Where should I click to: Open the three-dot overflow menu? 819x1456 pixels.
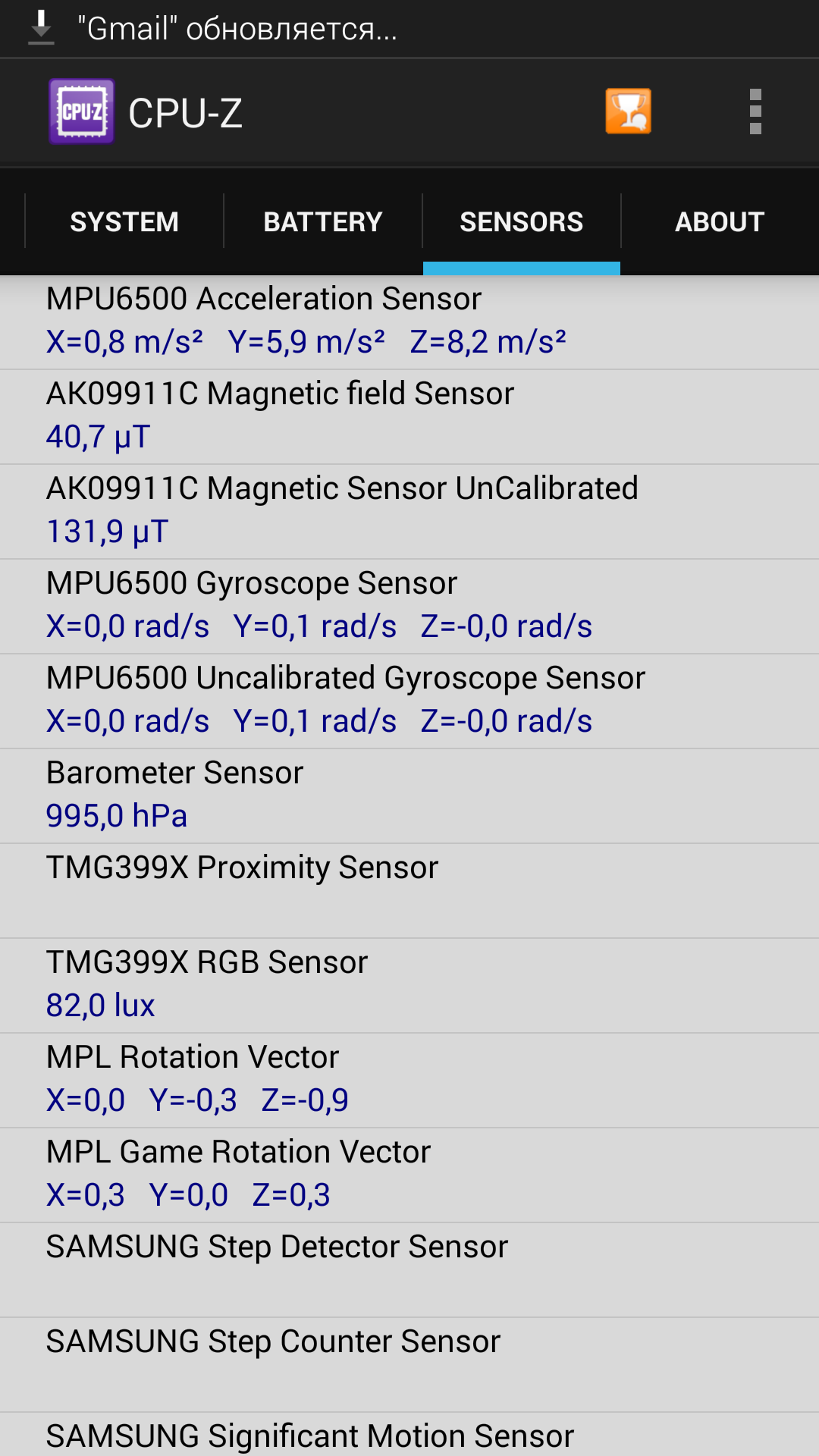click(755, 111)
